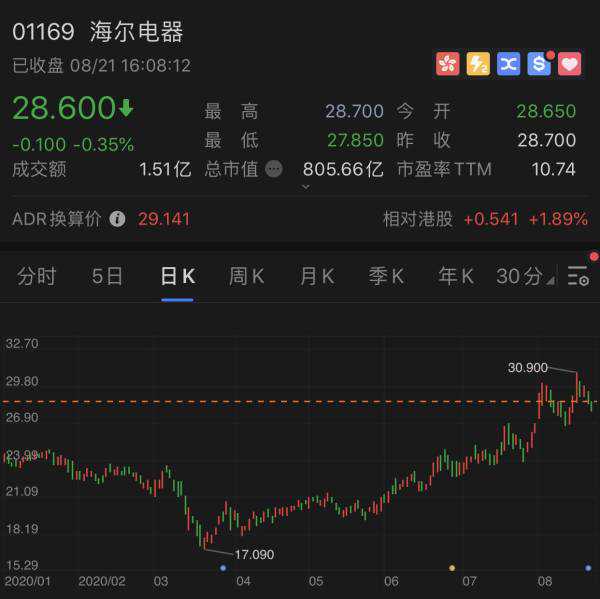Viewport: 600px width, 599px height.
Task: Switch to the 分时 chart tab
Action: pos(37,277)
